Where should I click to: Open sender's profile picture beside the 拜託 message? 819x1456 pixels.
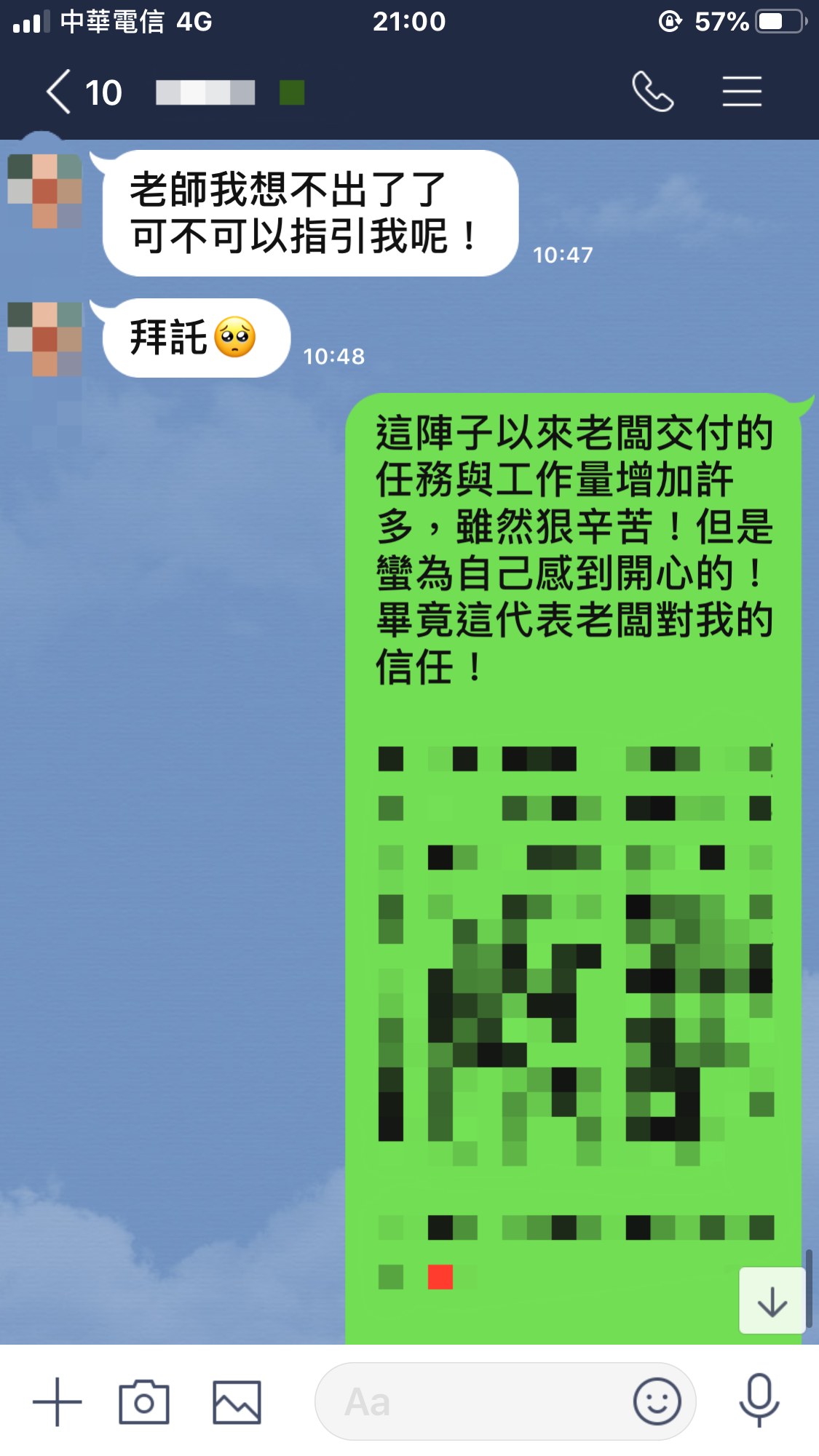click(45, 338)
